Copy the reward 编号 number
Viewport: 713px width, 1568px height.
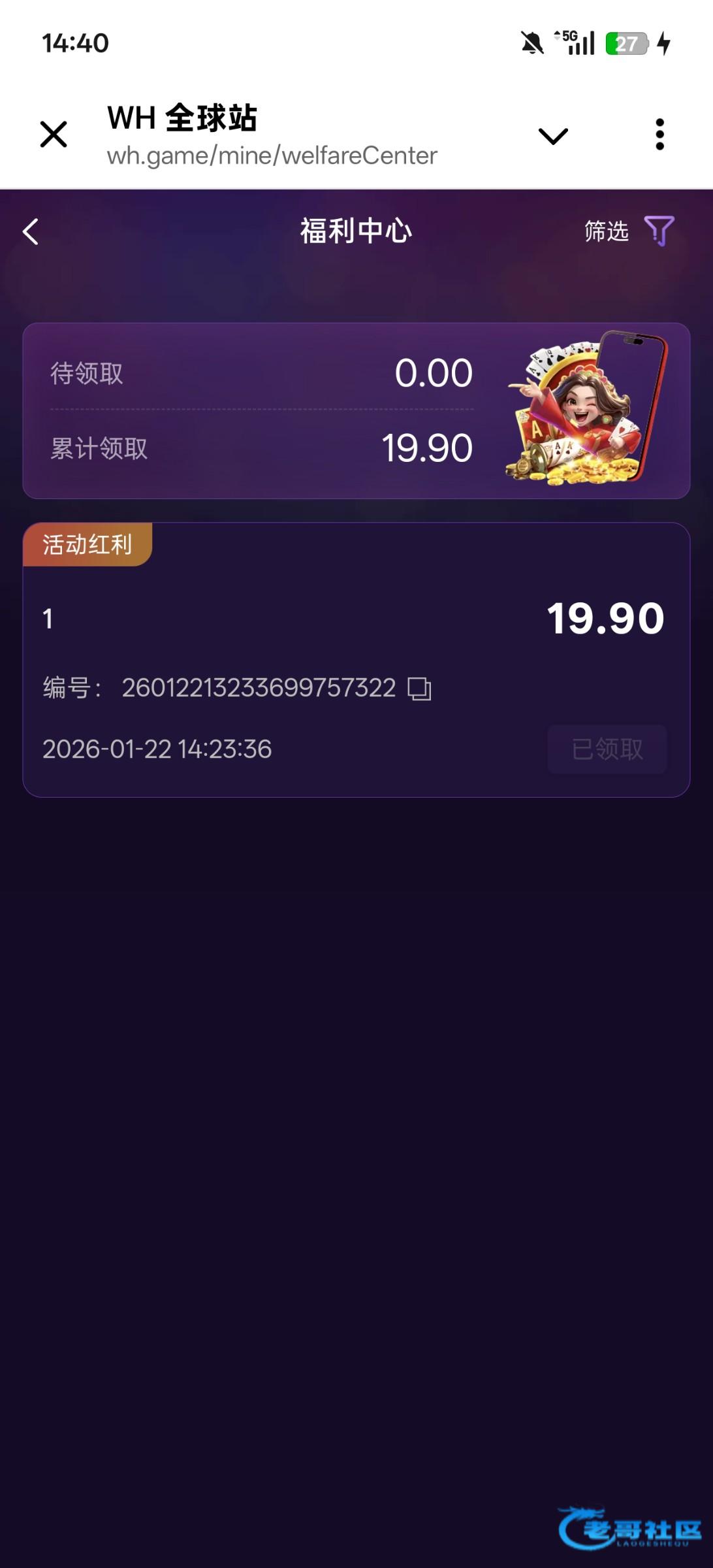pyautogui.click(x=419, y=689)
